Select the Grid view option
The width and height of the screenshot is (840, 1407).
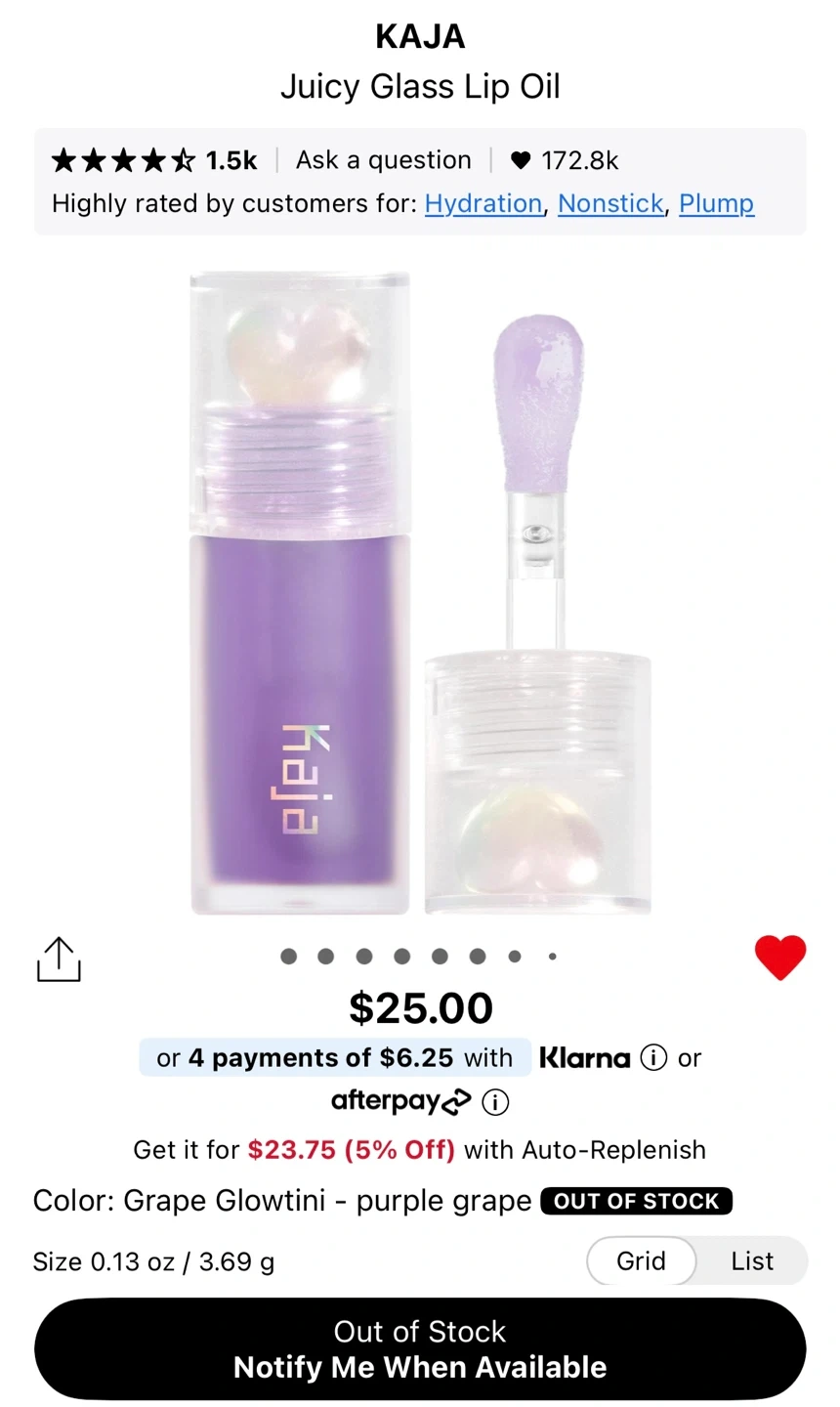point(641,1261)
